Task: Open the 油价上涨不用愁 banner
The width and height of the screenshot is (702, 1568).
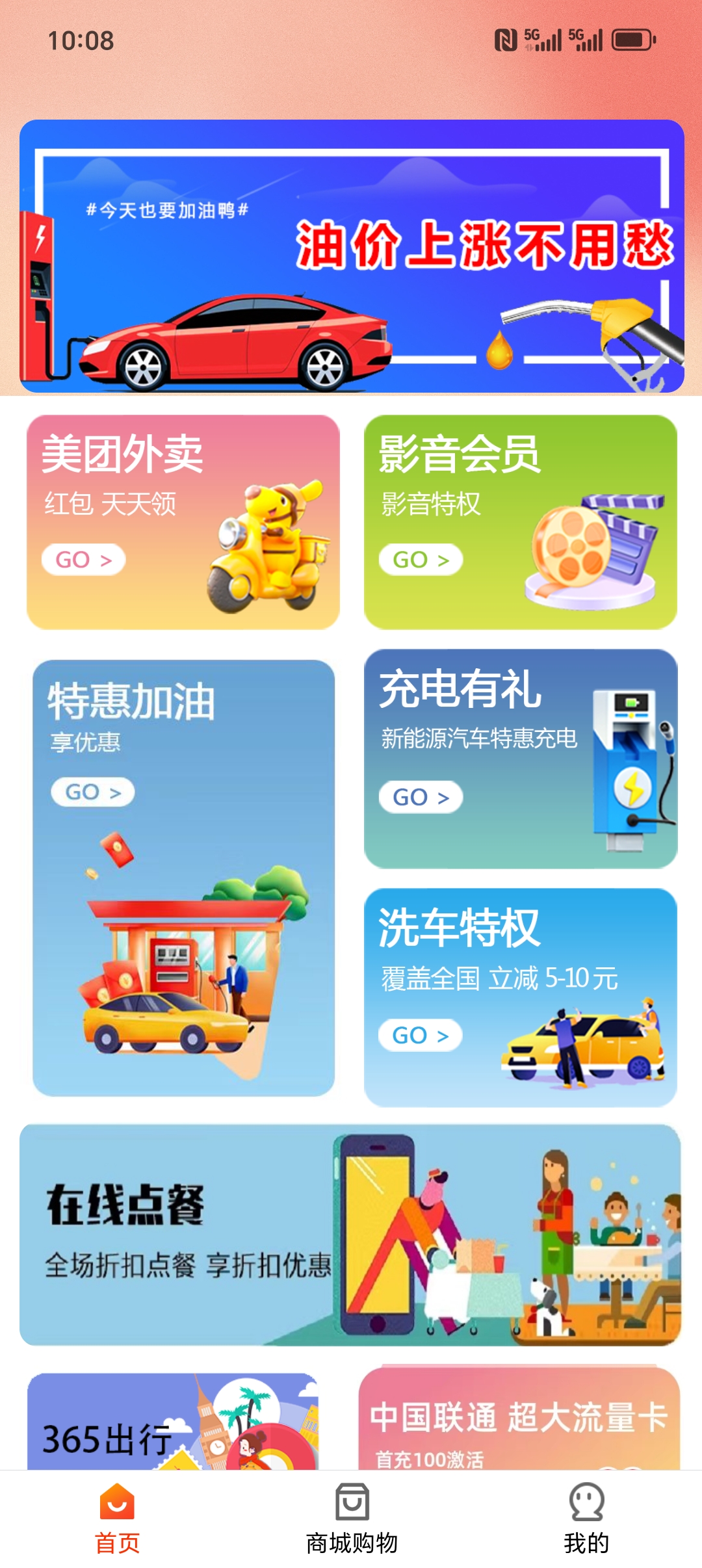Action: coord(352,257)
